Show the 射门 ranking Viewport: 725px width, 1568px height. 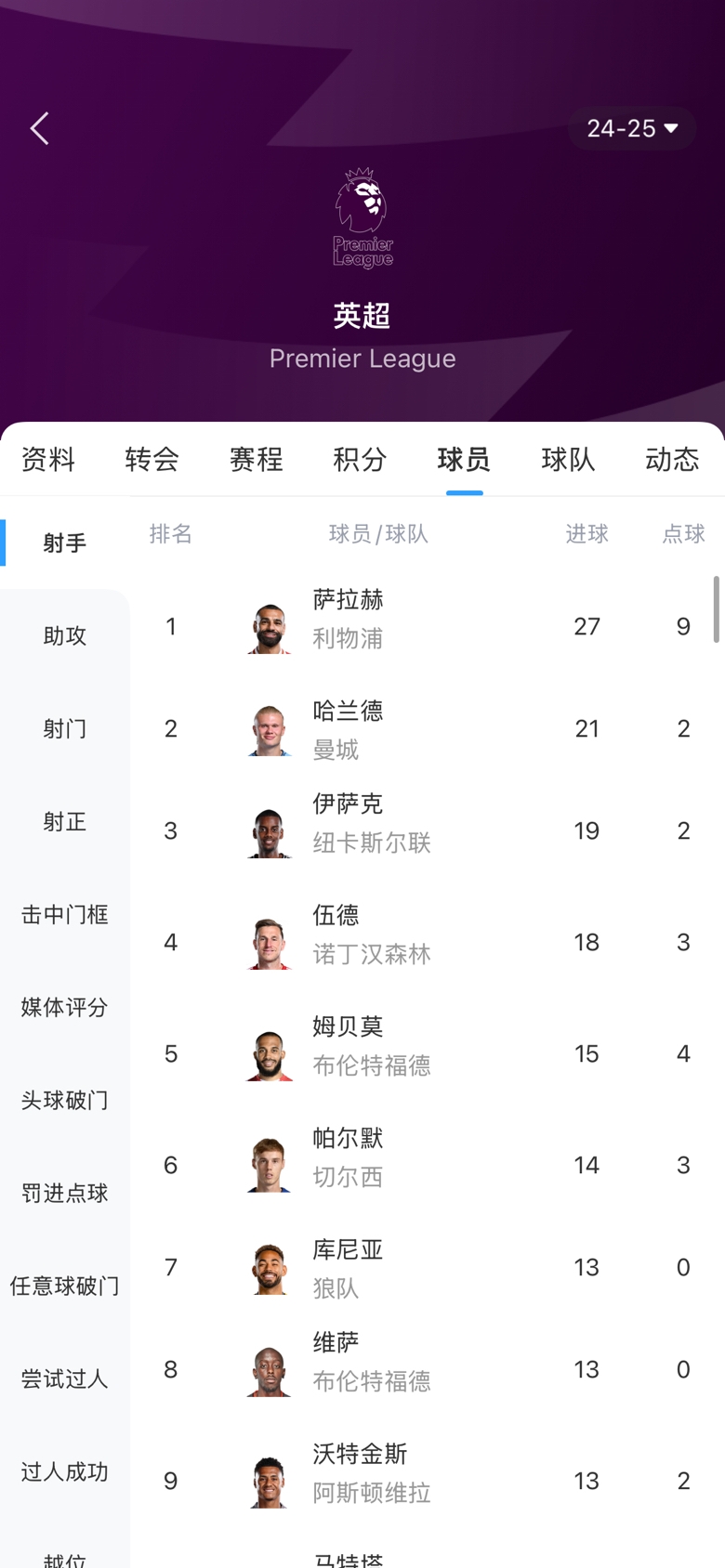click(65, 728)
